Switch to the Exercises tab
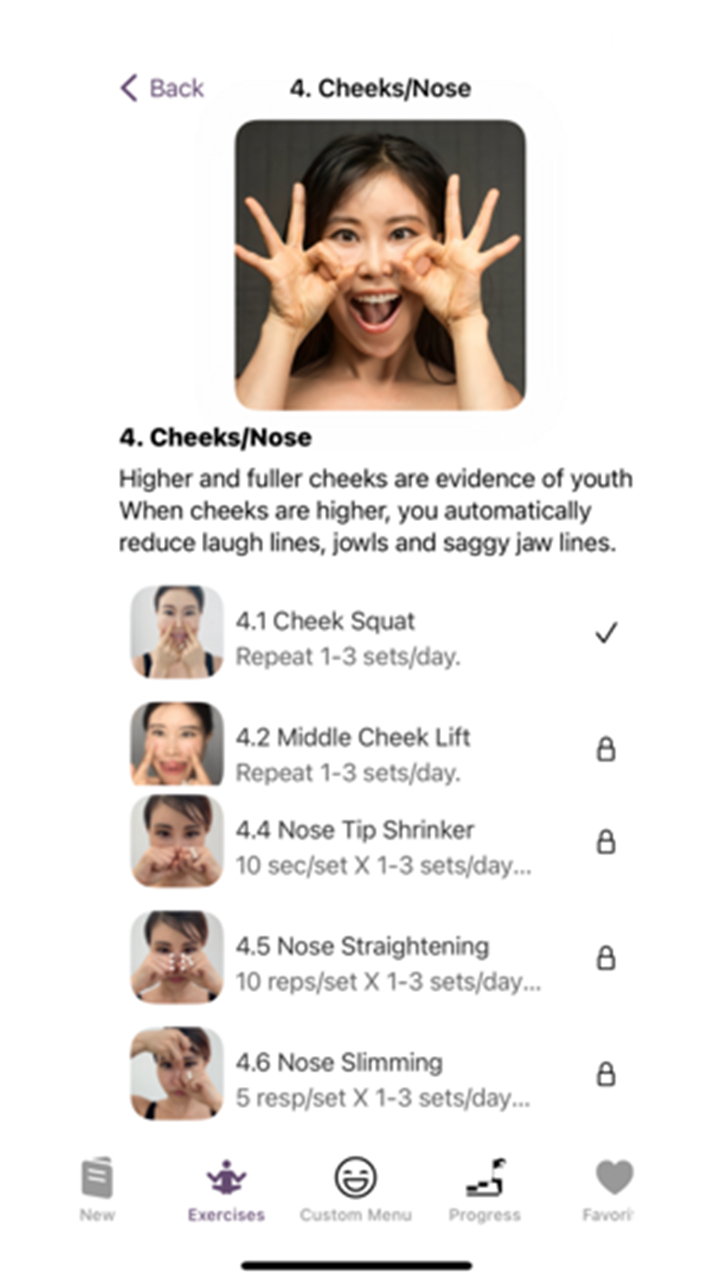The image size is (720, 1278). [226, 1190]
